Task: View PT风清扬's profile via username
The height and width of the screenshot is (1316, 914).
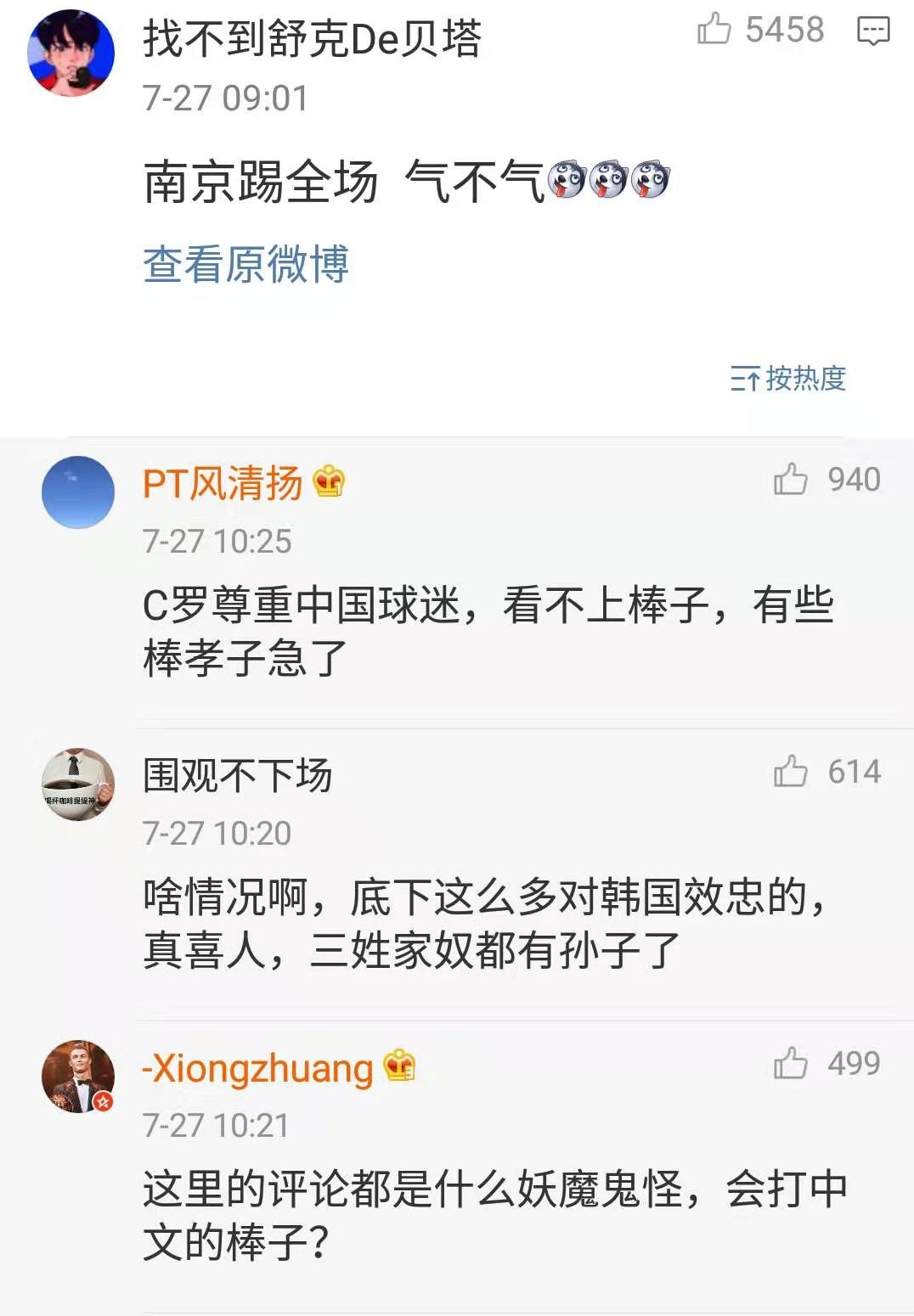Action: [223, 483]
